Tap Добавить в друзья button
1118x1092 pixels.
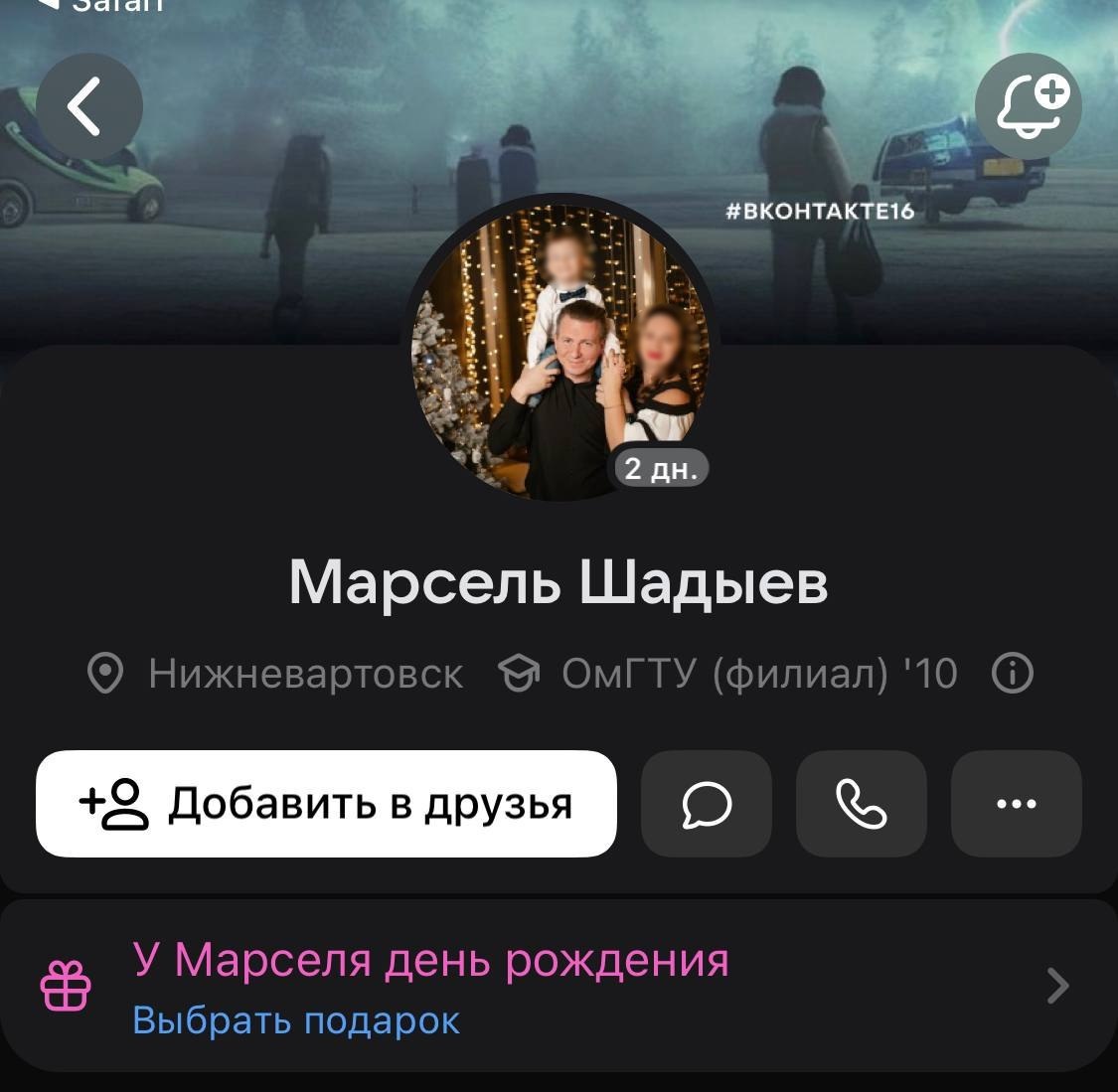pos(326,804)
